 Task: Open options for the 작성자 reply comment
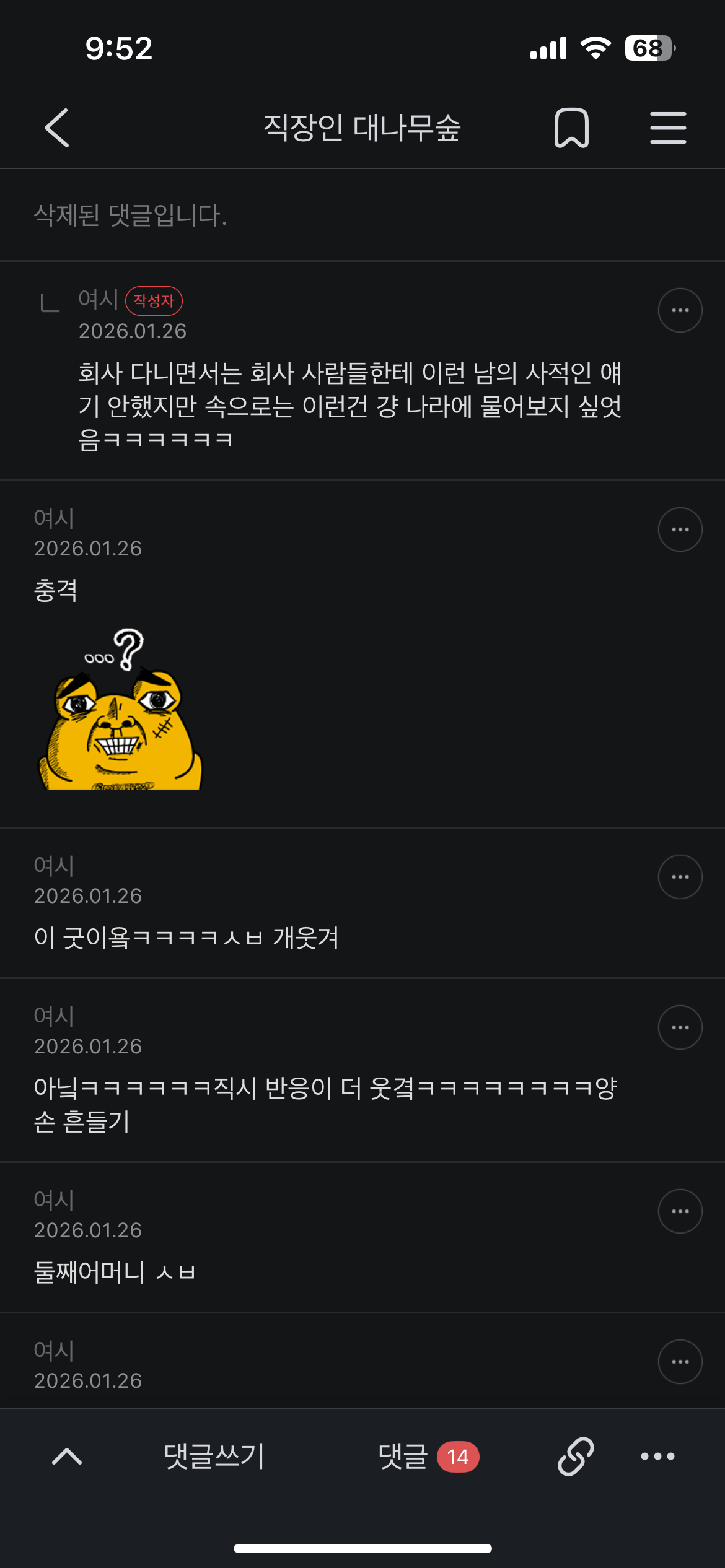(680, 310)
